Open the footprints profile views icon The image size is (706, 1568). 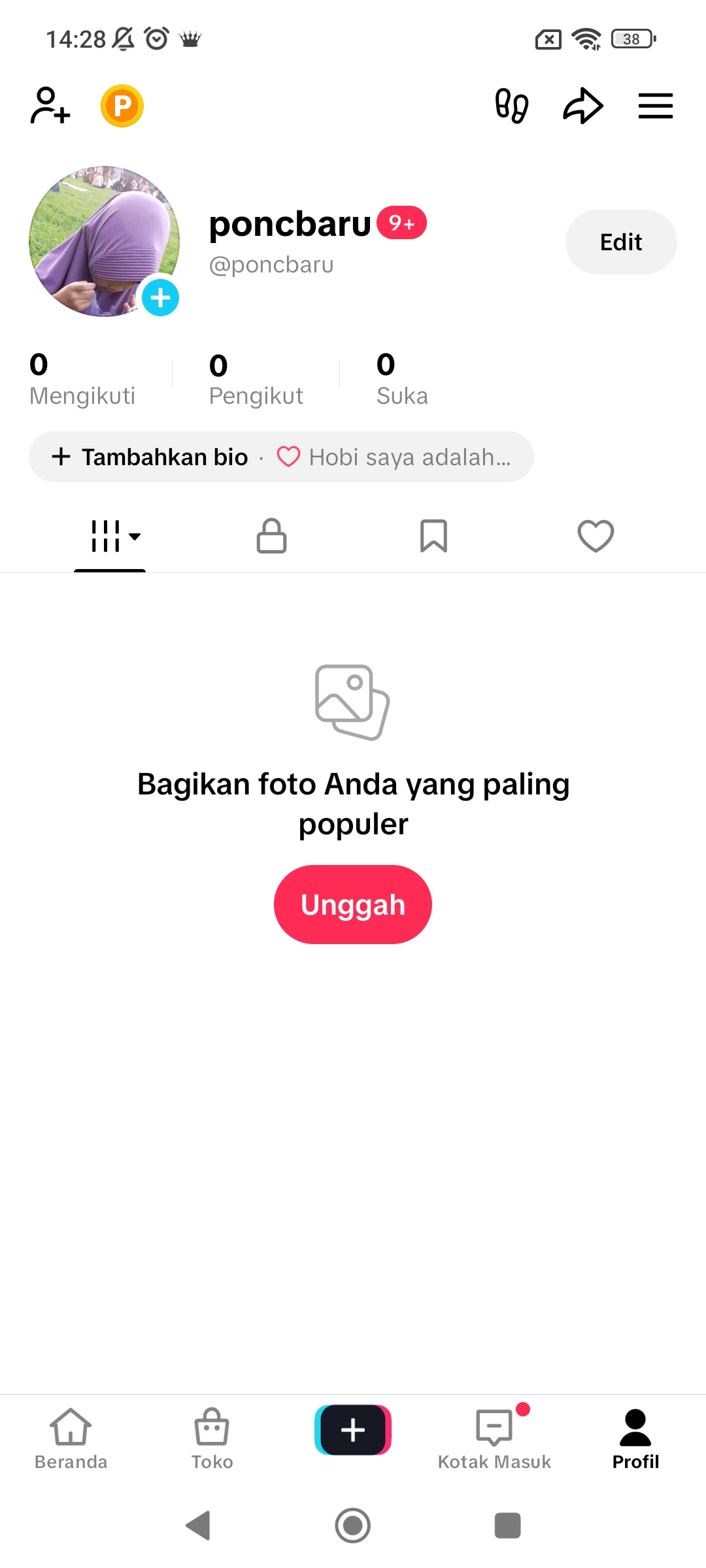(511, 106)
